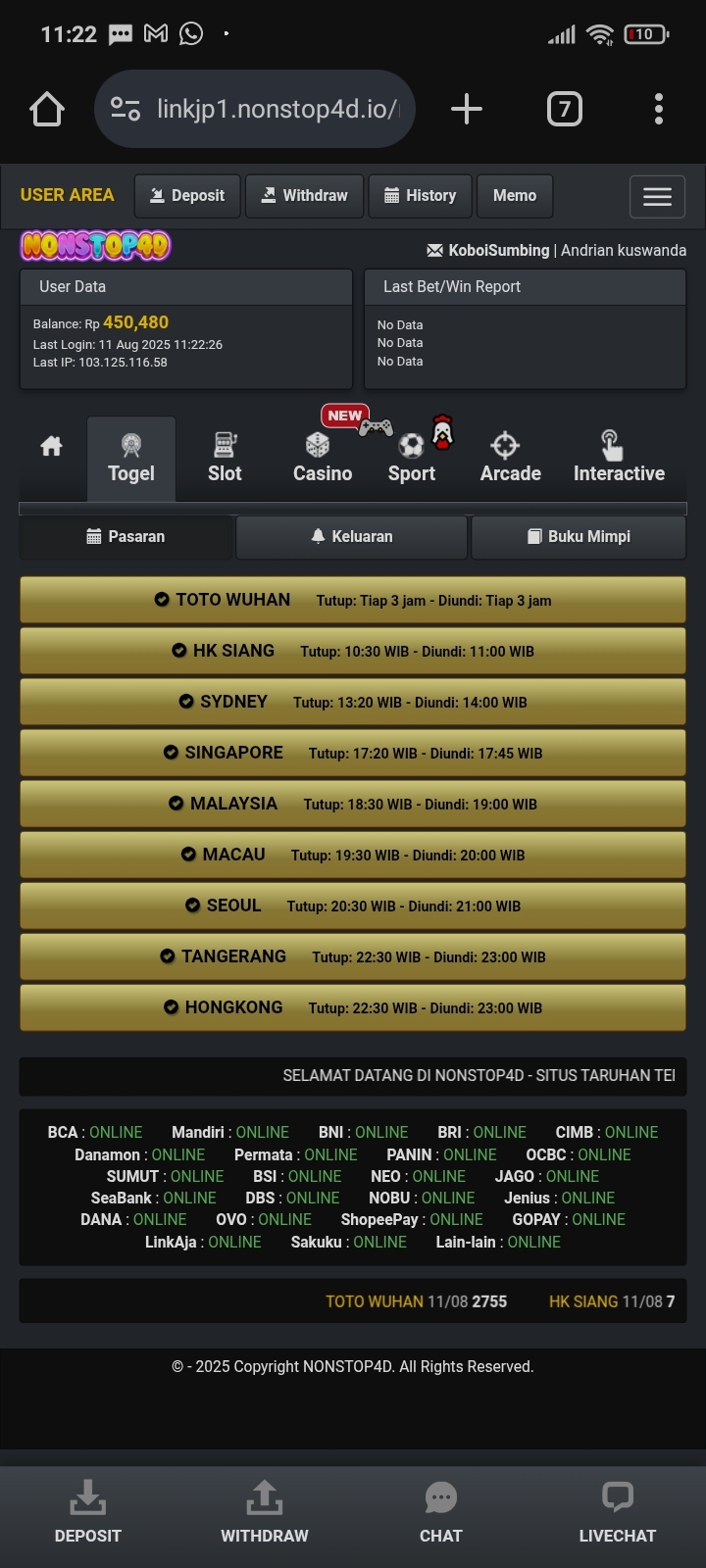
Task: Select the Arcade category
Action: (x=510, y=459)
